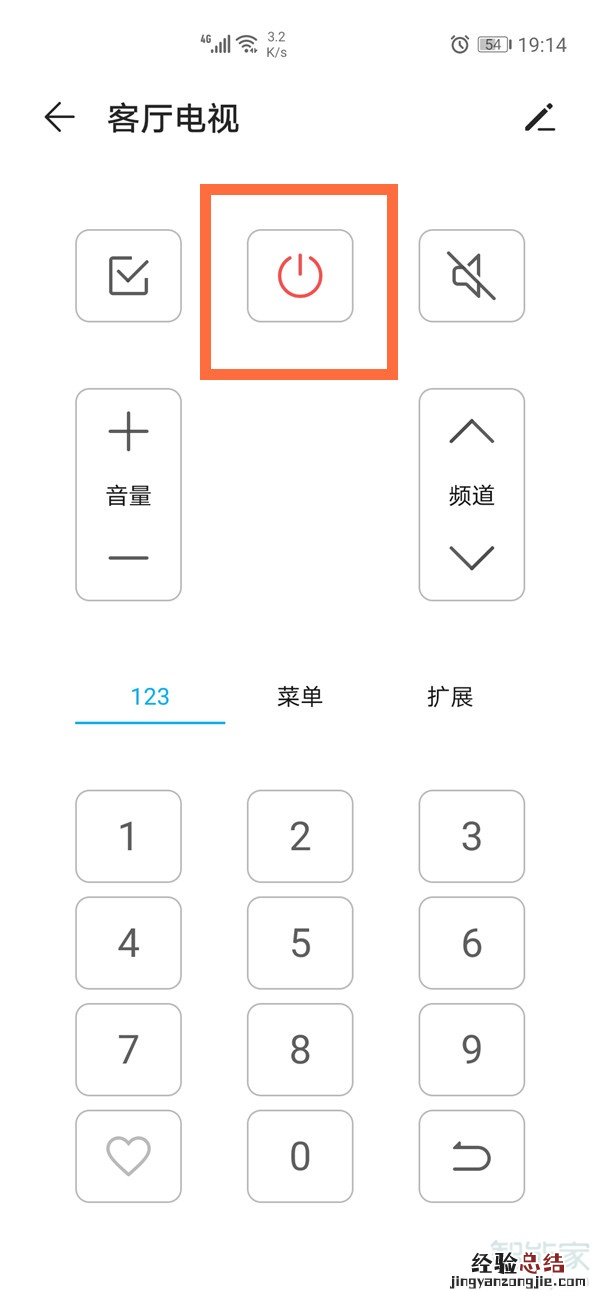Tap the checkbox-style input source button
The width and height of the screenshot is (600, 1300).
[129, 276]
